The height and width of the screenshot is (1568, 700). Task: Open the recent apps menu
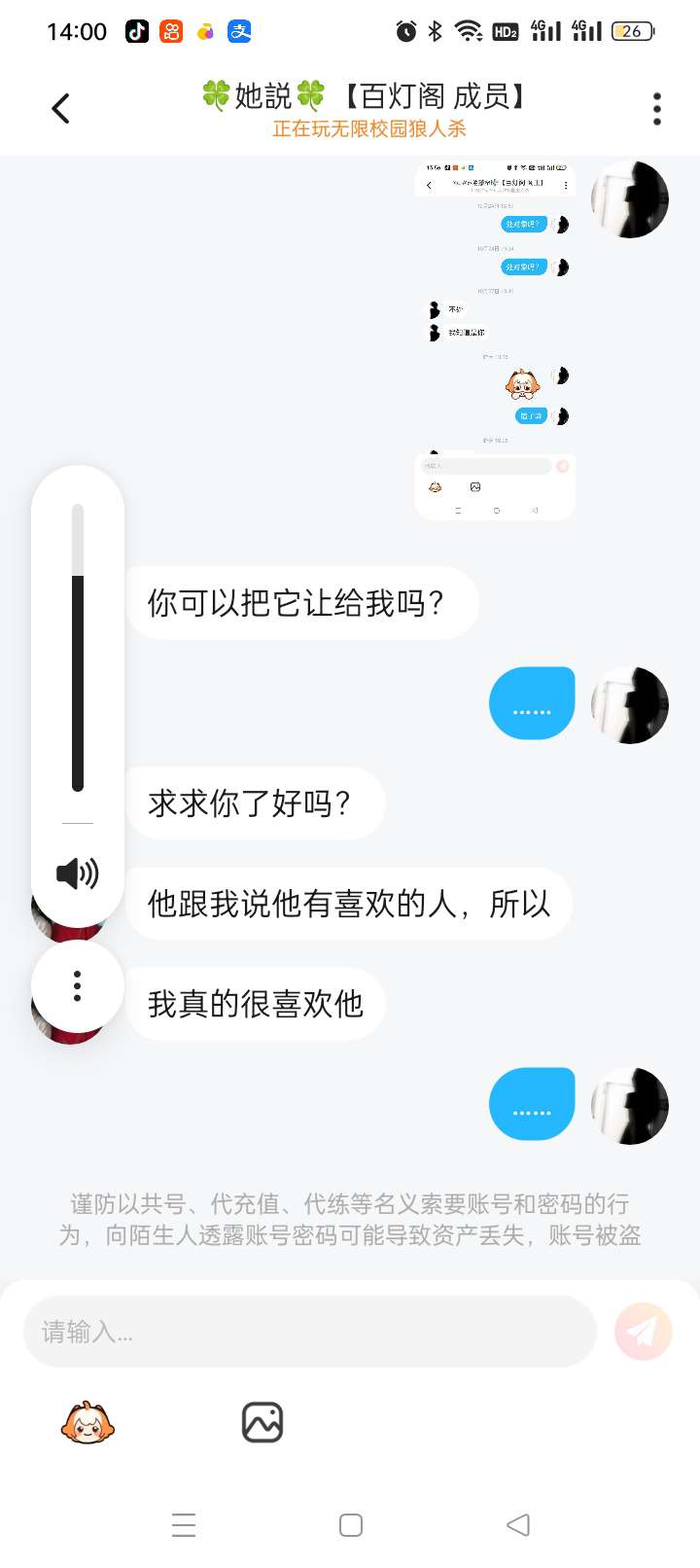(x=184, y=1525)
